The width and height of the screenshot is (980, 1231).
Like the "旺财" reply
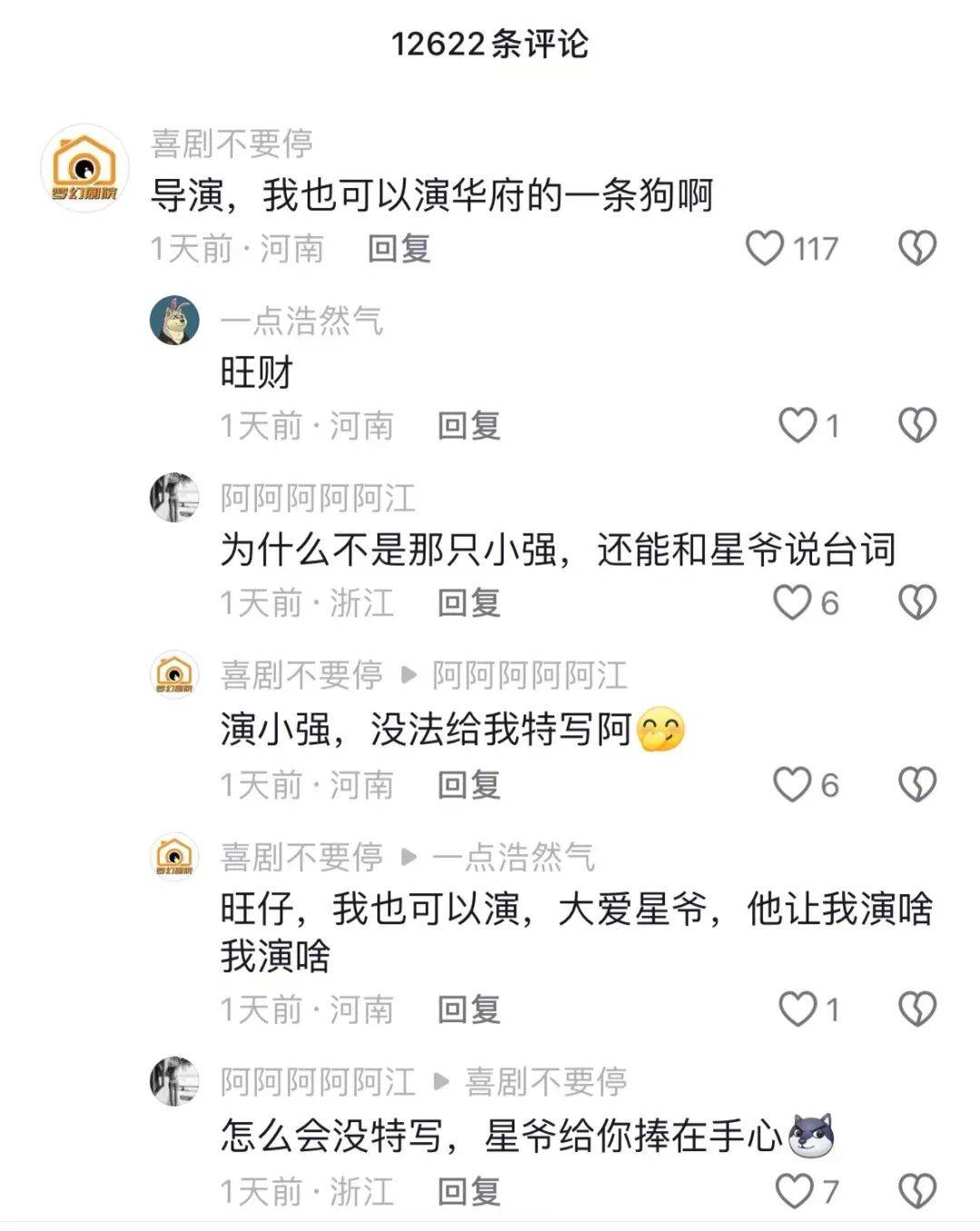tap(798, 425)
